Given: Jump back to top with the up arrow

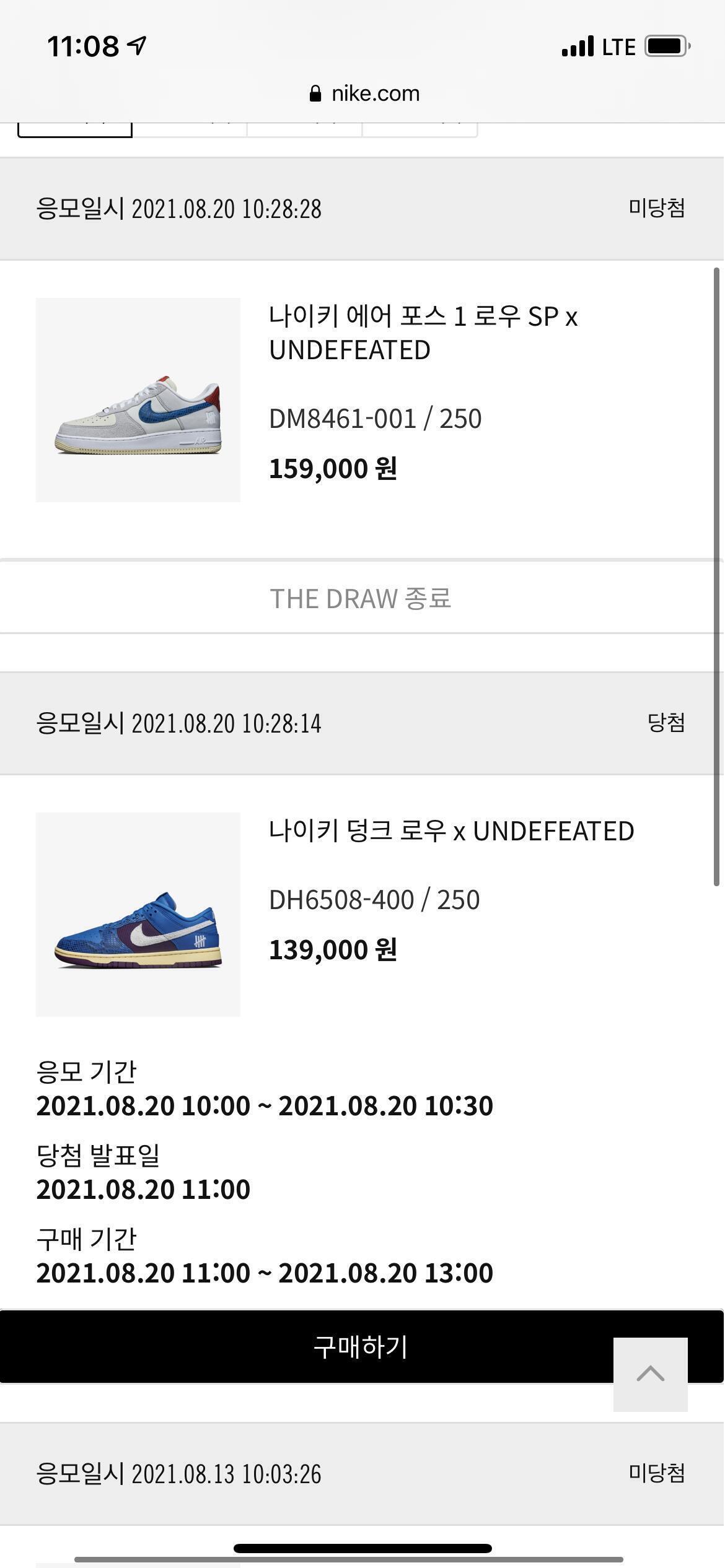Looking at the screenshot, I should (x=650, y=1374).
